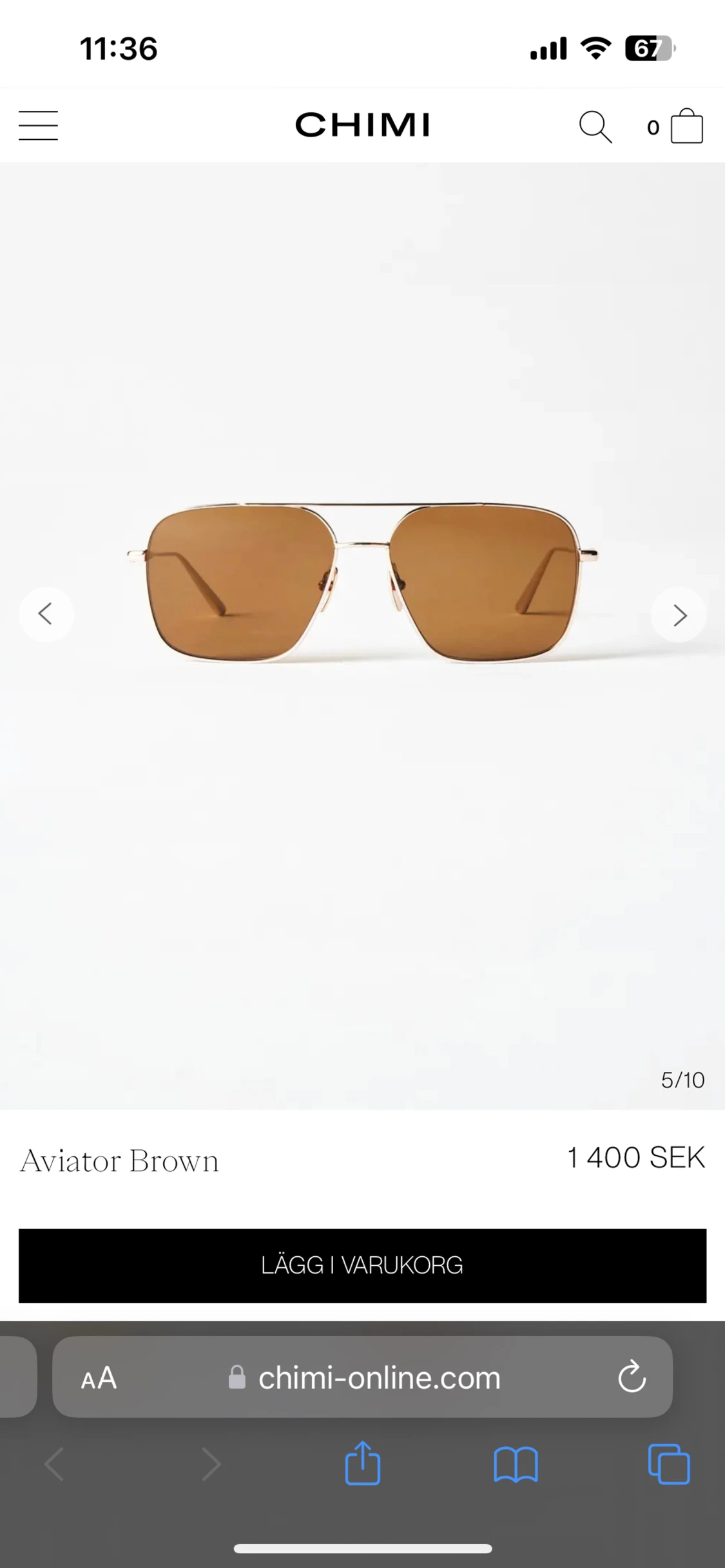This screenshot has height=1568, width=725.
Task: Tap the CHIMI logo to go home
Action: click(362, 124)
